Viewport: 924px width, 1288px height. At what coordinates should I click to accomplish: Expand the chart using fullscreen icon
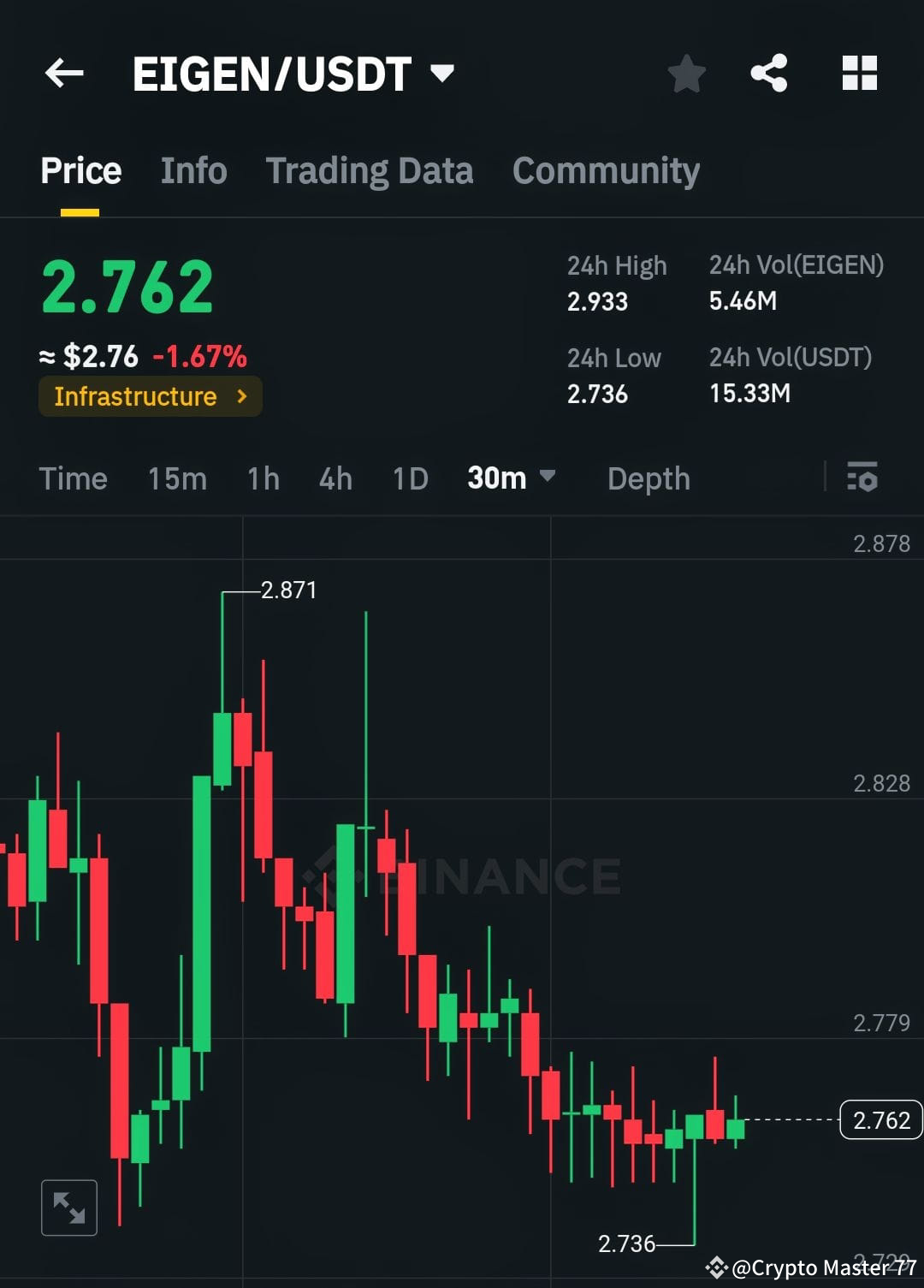[68, 1208]
